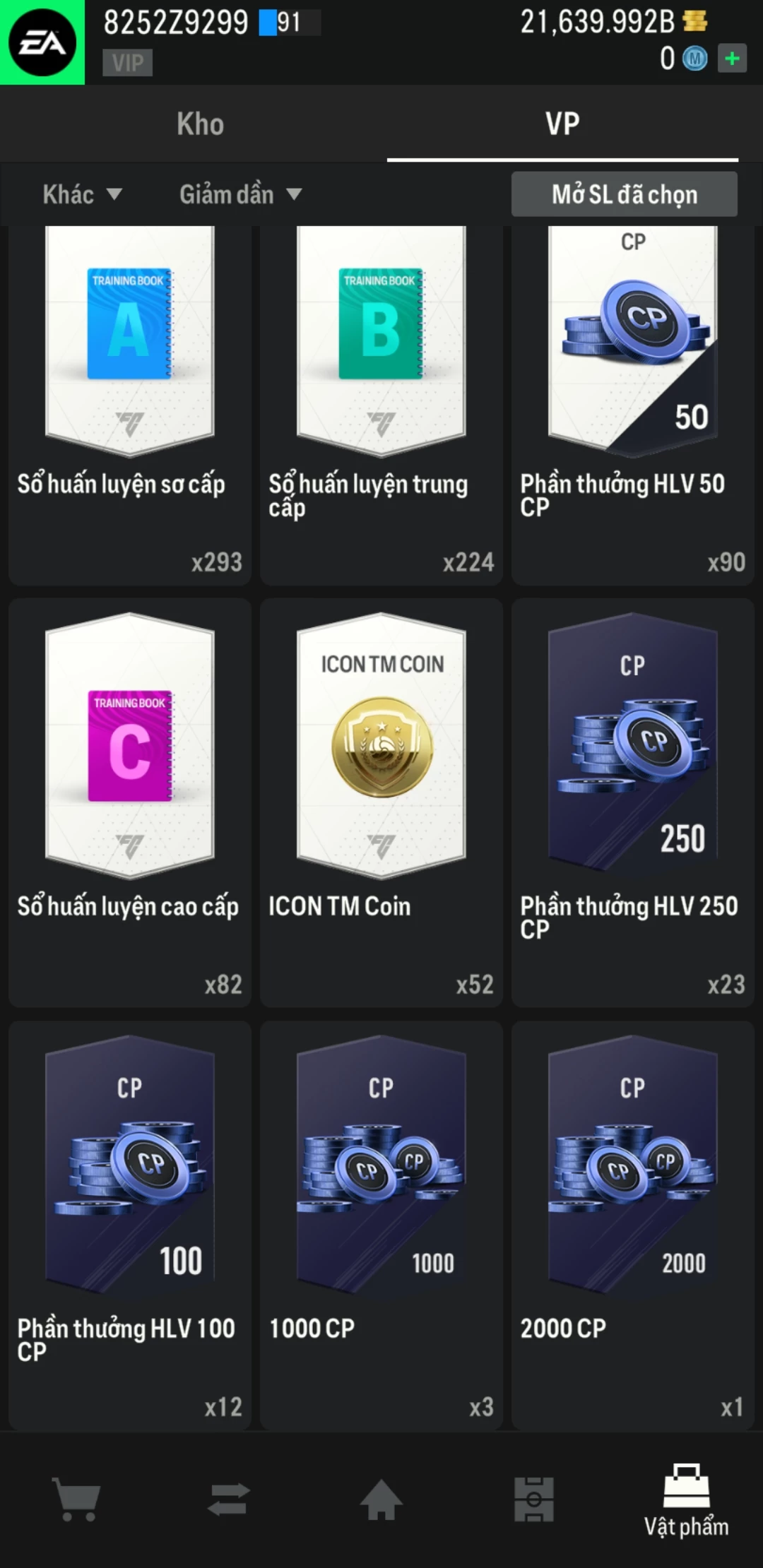Switch to the Kho tab
This screenshot has width=763, height=1568.
pos(200,124)
